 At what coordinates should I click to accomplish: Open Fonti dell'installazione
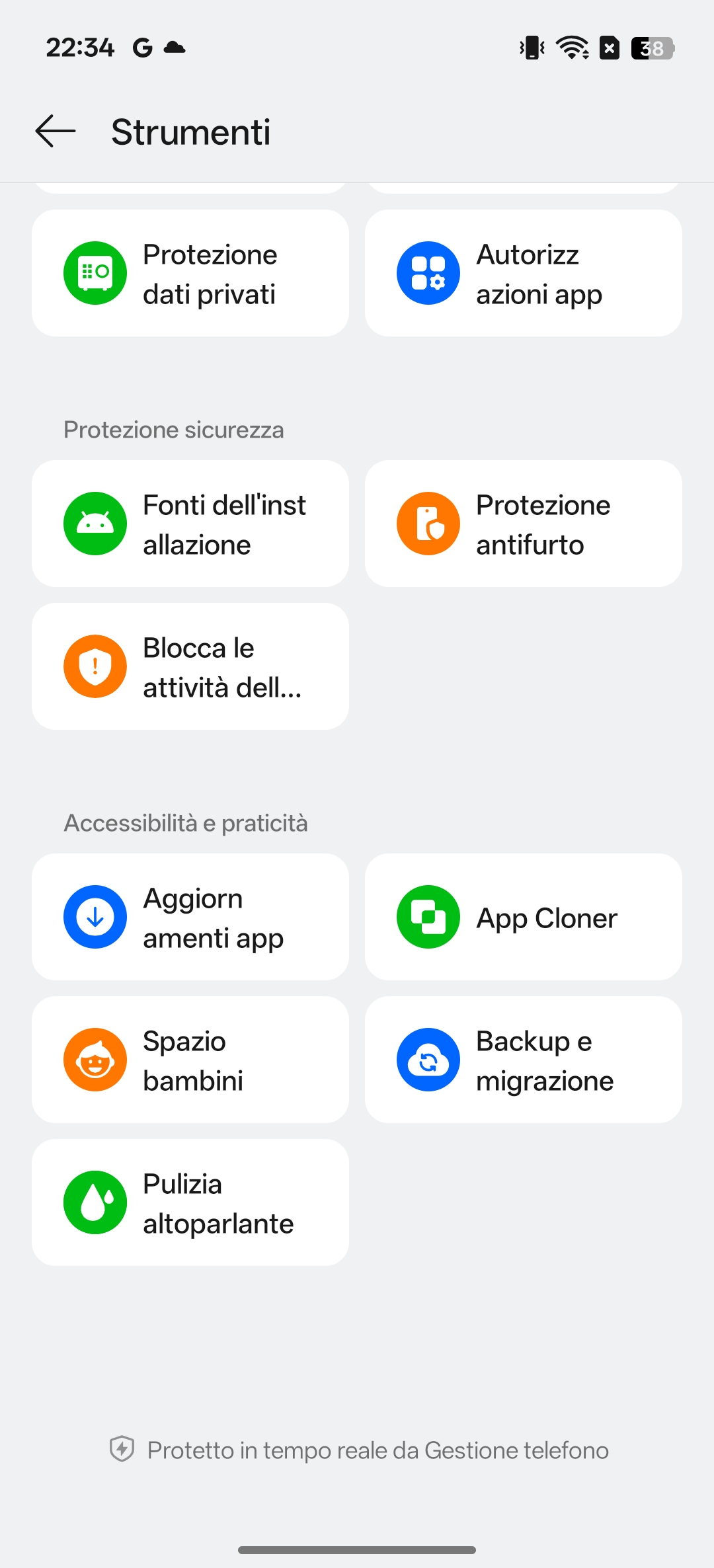pyautogui.click(x=190, y=524)
